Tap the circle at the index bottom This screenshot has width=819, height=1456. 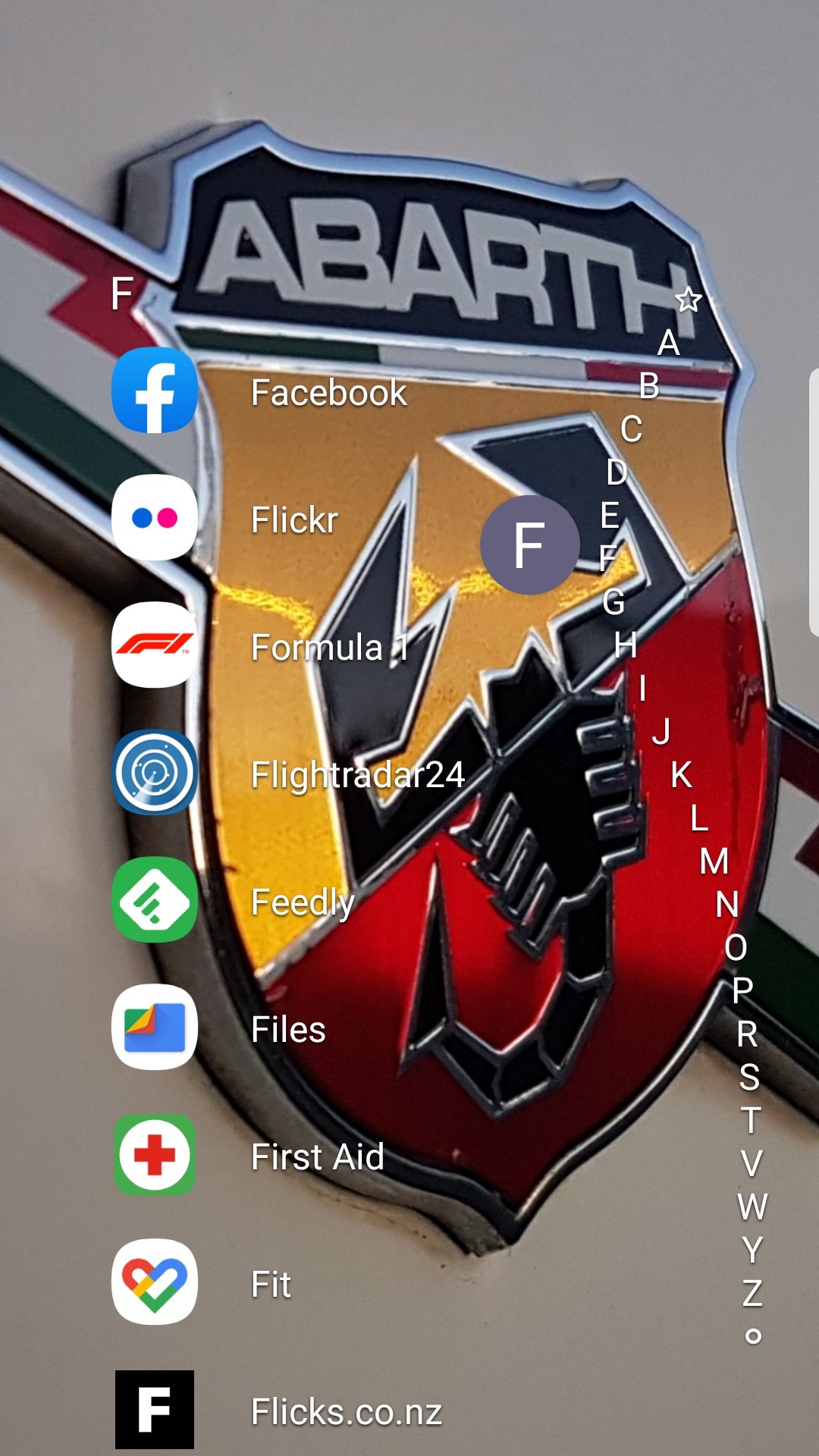753,1336
